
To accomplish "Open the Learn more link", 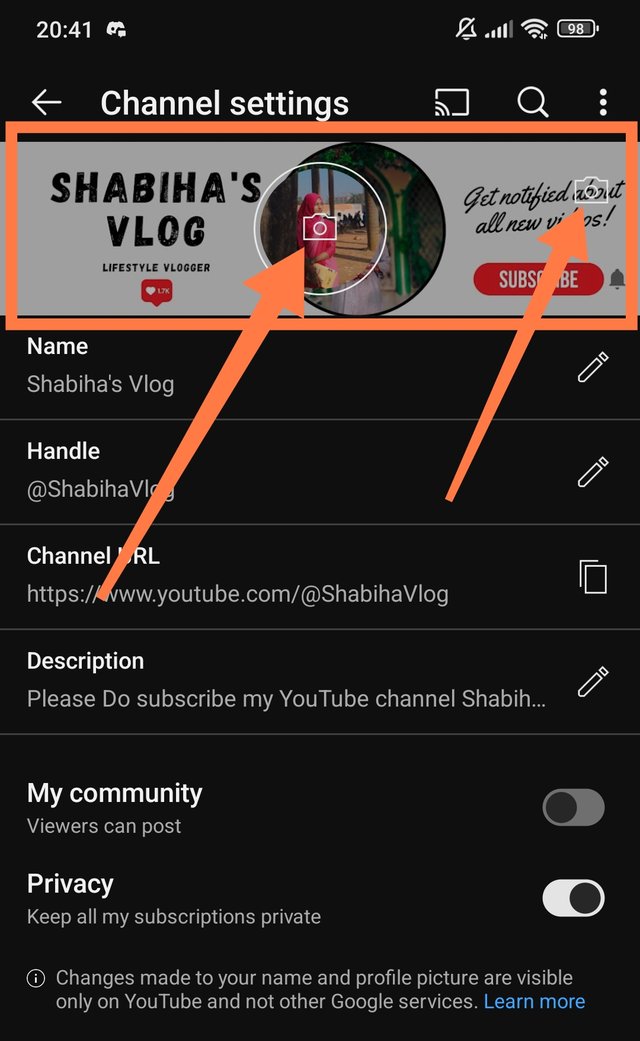I will coord(534,1001).
